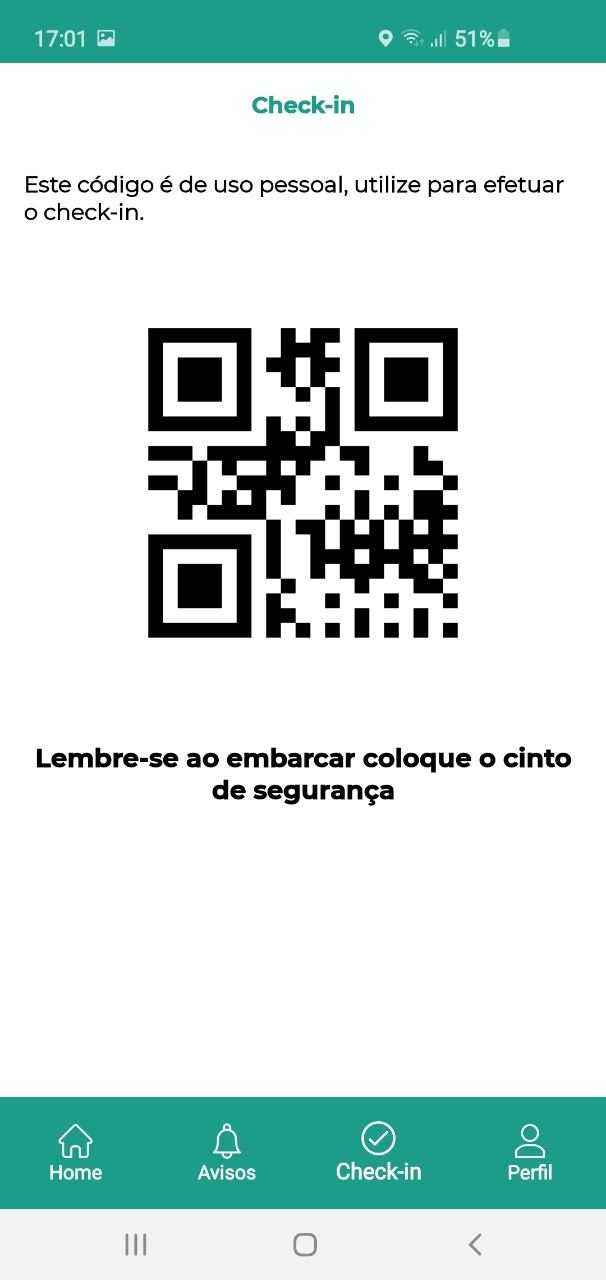Go to the Home tab

[x=76, y=1152]
